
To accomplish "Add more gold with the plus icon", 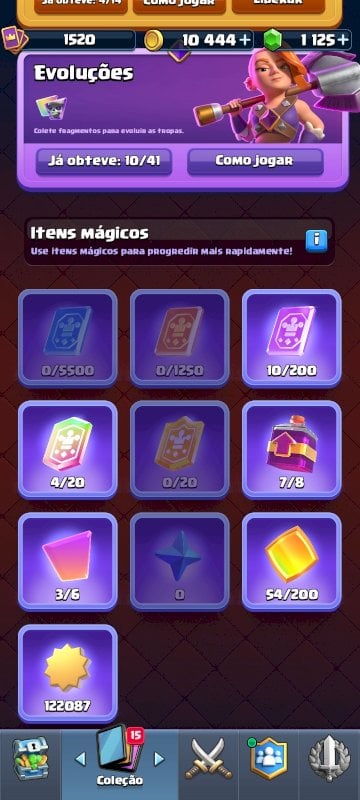I will click(245, 39).
